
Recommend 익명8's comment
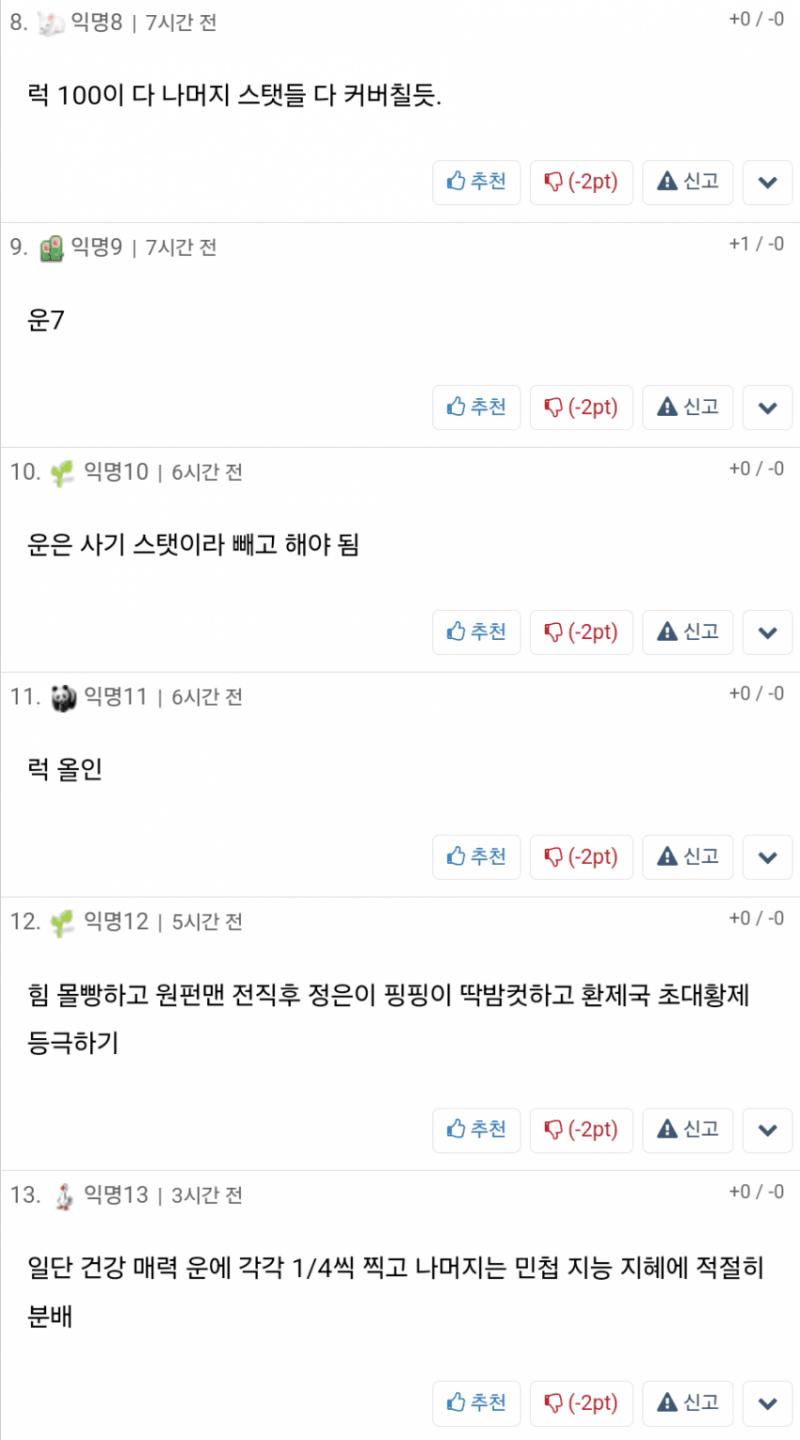476,182
